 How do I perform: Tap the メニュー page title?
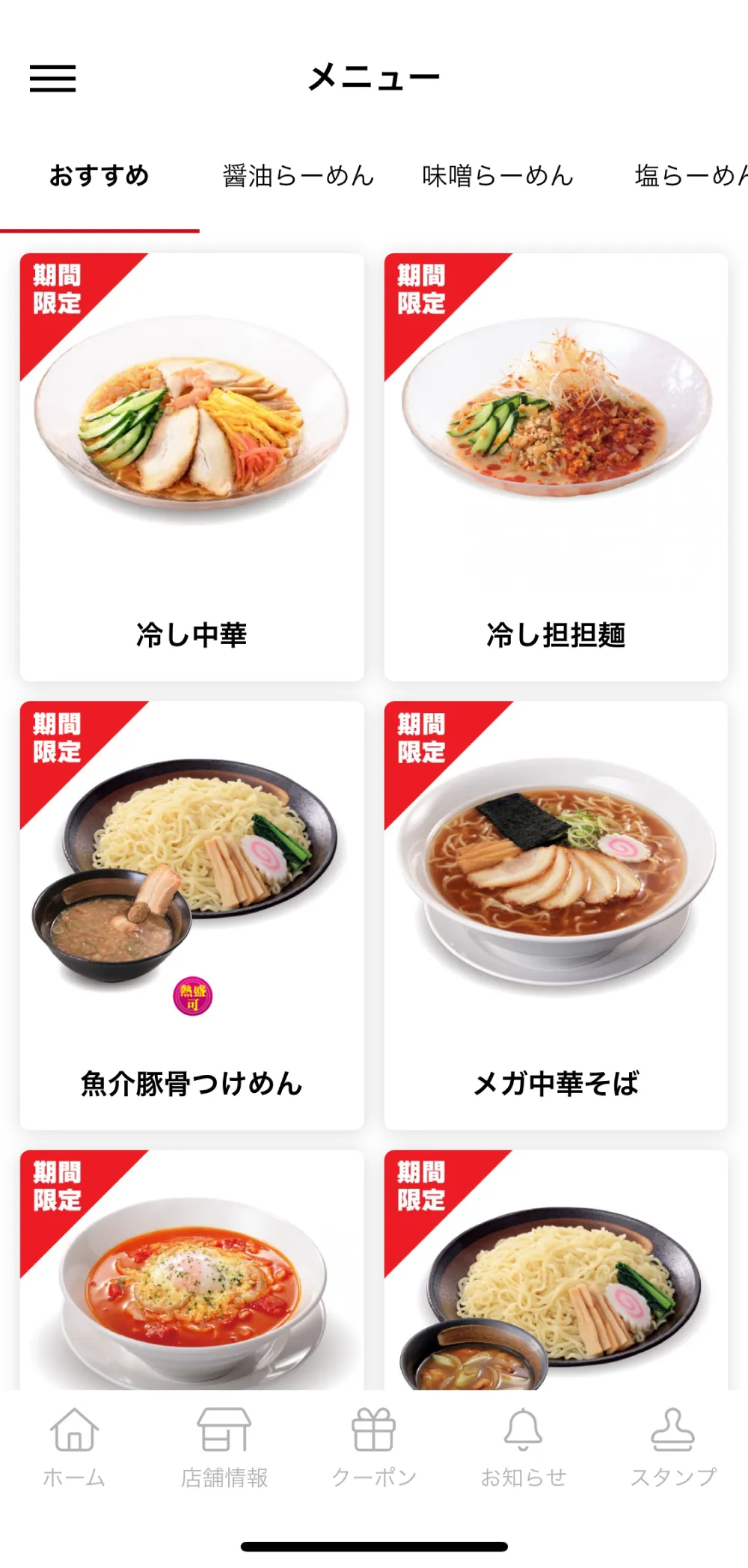coord(374,76)
